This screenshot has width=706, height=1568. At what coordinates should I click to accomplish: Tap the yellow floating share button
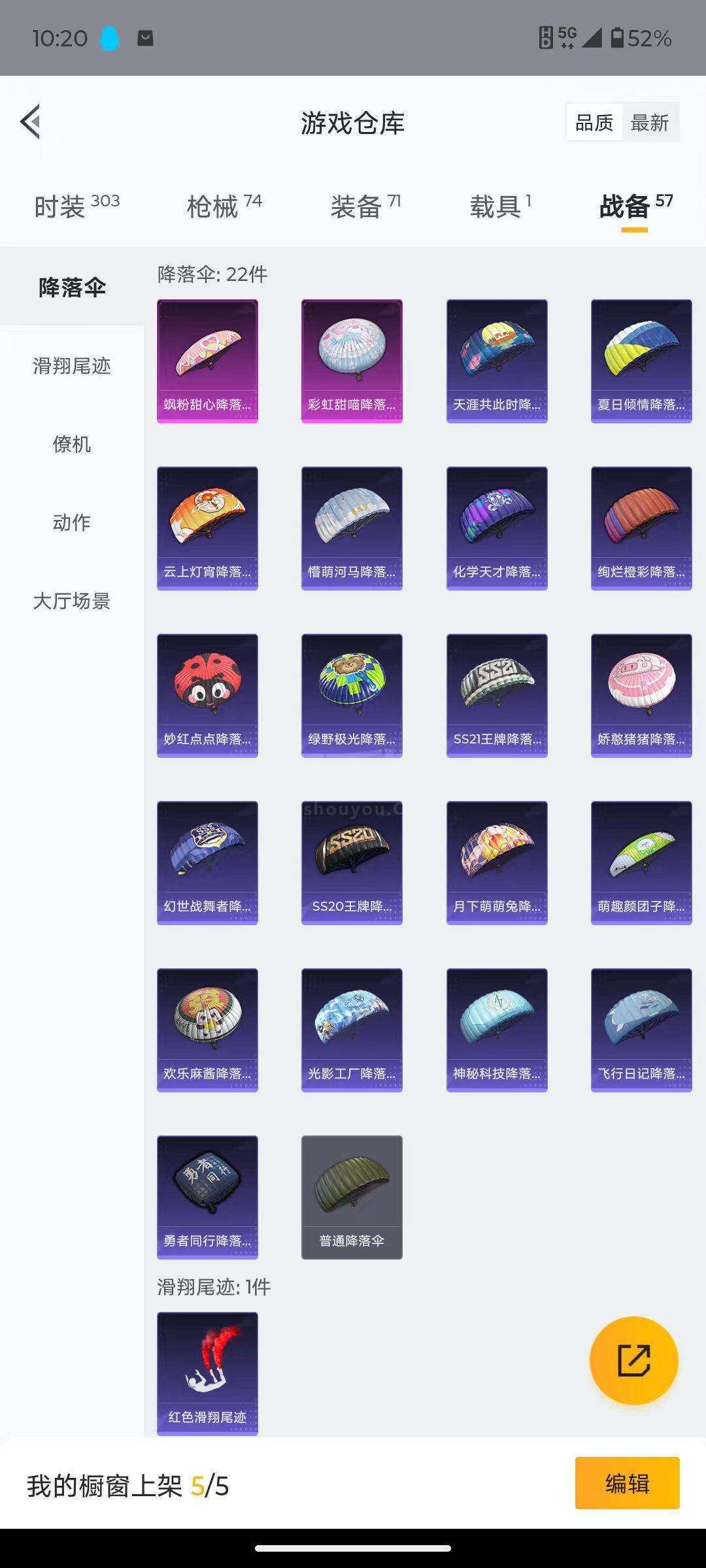click(x=633, y=1360)
